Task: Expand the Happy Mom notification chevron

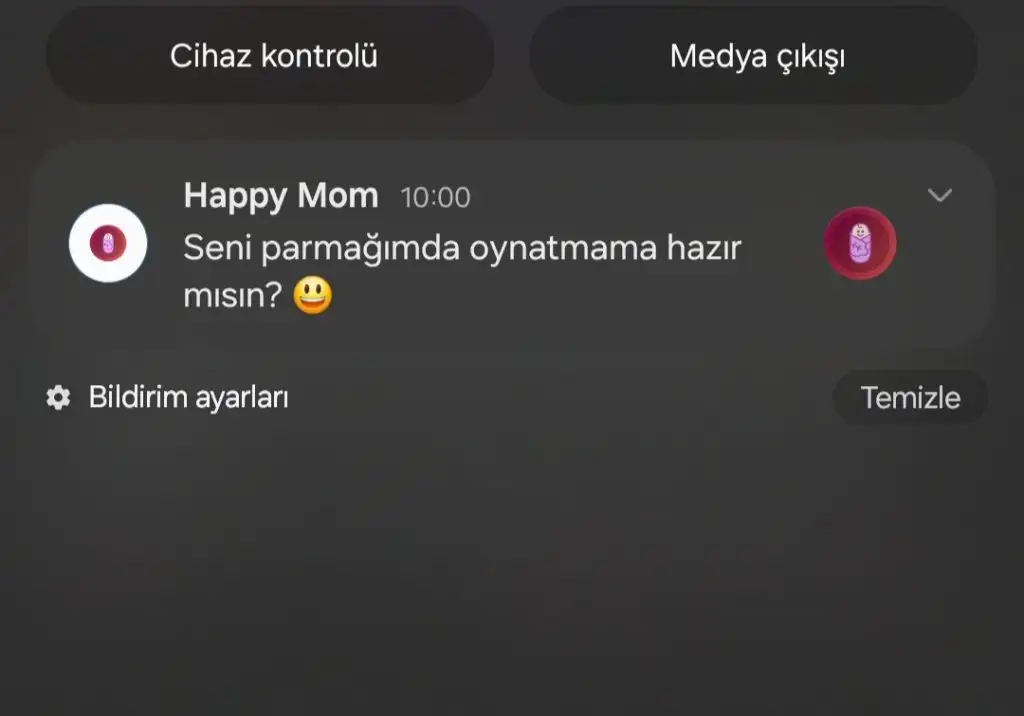Action: (x=939, y=196)
